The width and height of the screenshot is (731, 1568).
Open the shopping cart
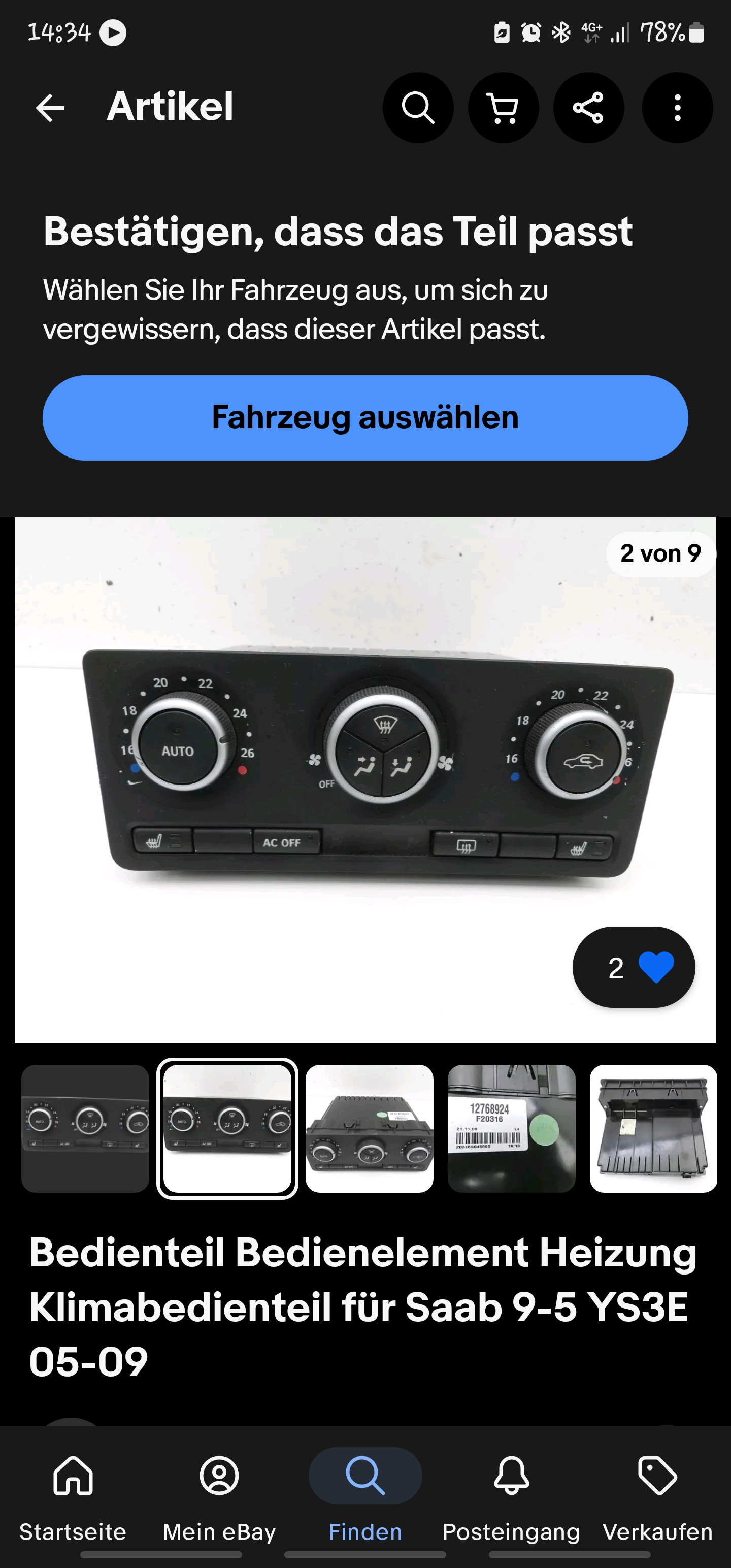[503, 108]
